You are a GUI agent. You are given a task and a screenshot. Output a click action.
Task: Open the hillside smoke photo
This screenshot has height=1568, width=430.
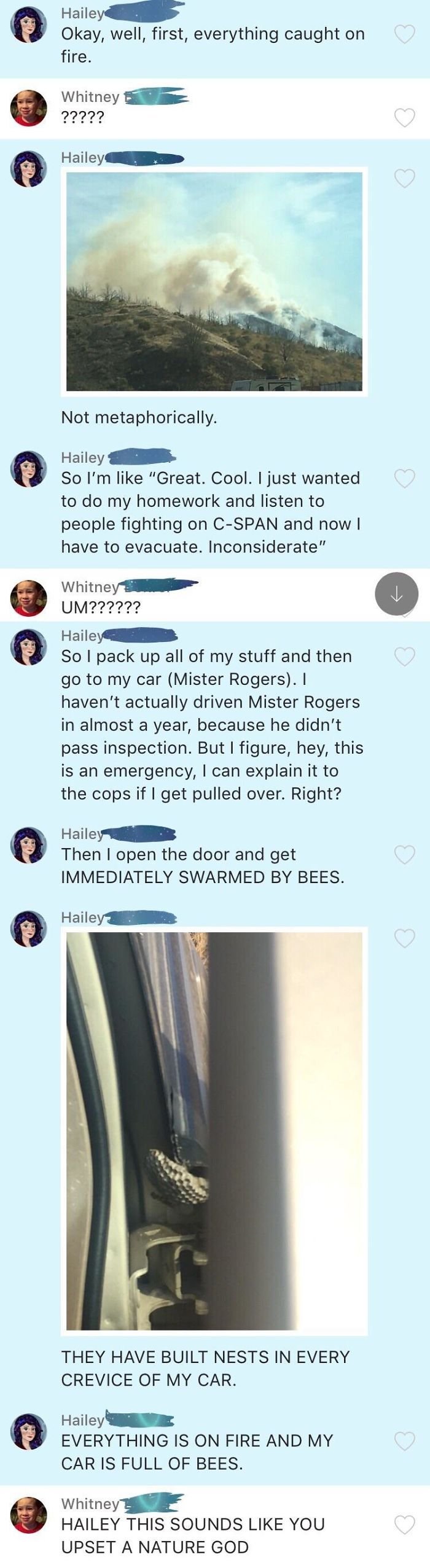click(214, 281)
